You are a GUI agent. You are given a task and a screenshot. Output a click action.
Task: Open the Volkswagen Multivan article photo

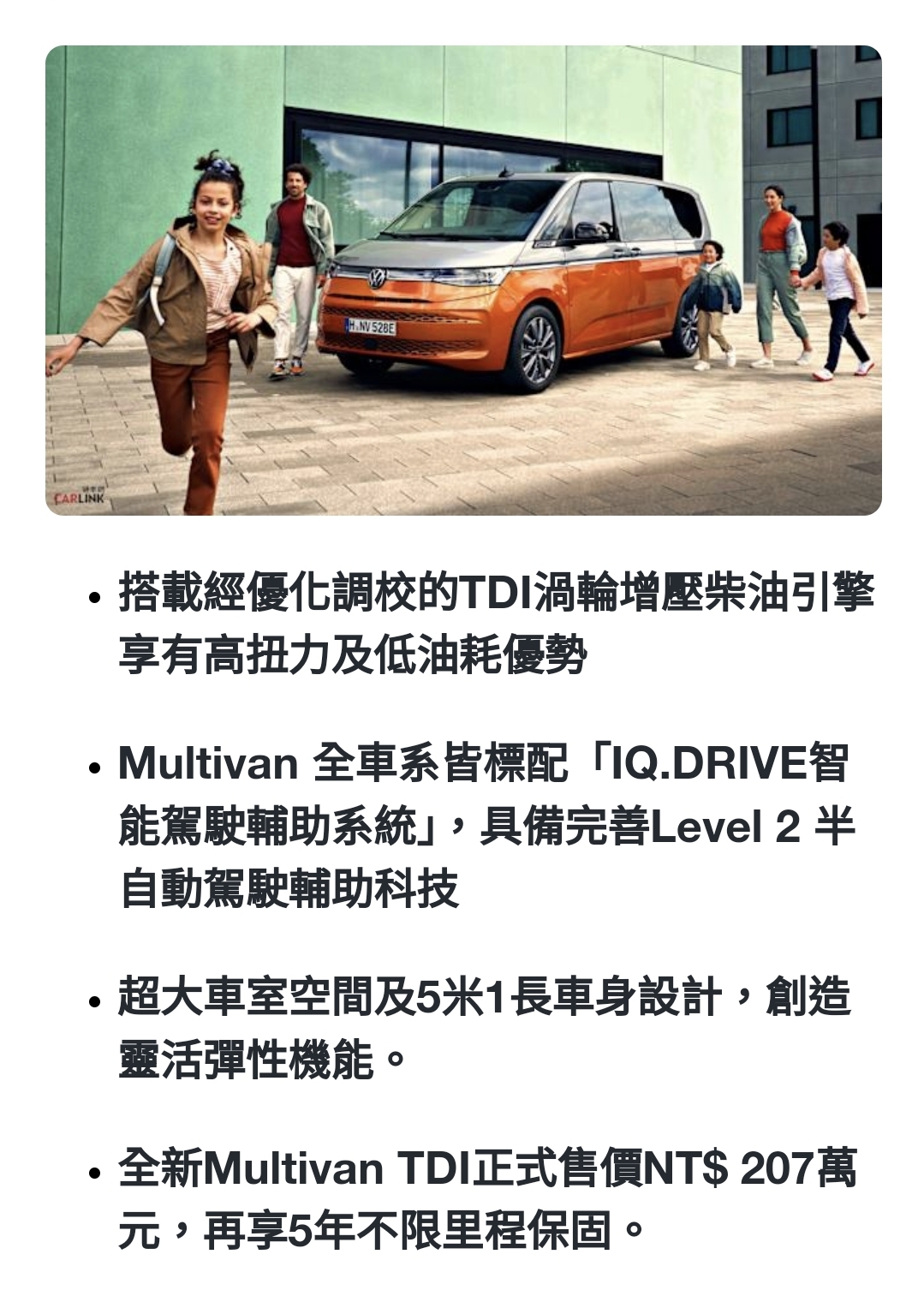(462, 280)
